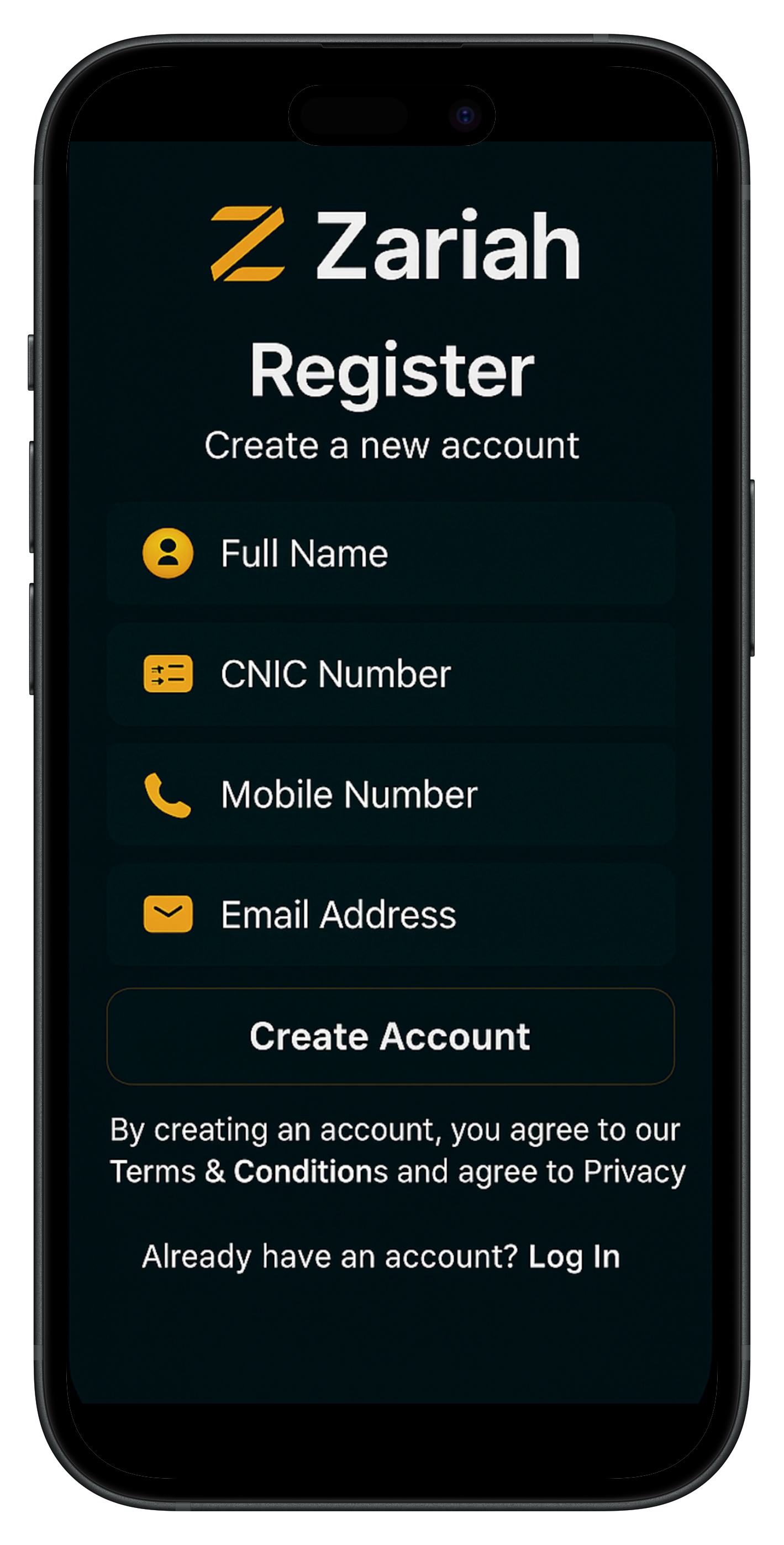The image size is (784, 1545).
Task: Open the Terms & Conditions link
Action: tap(248, 1171)
